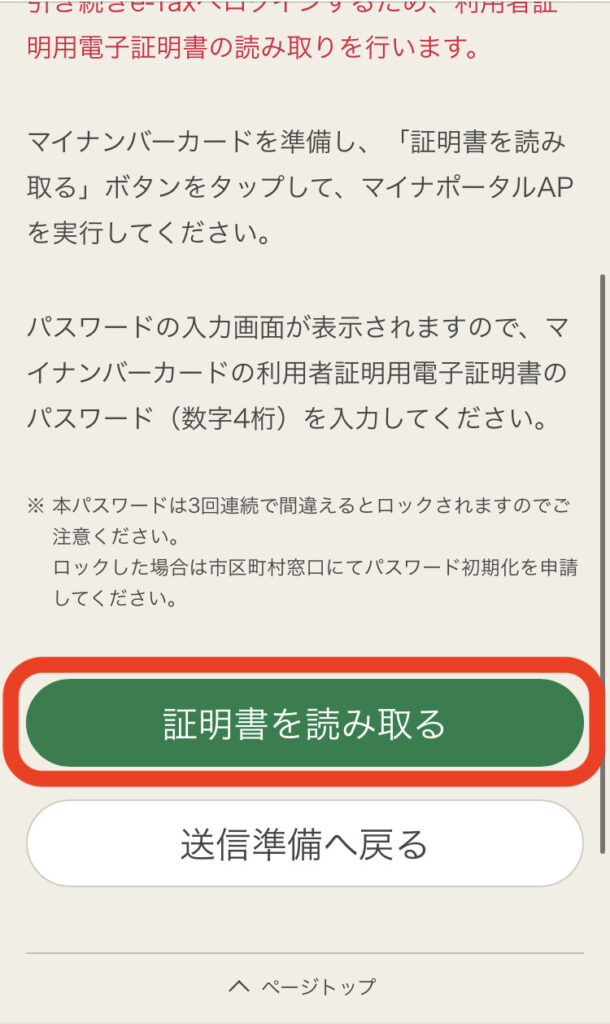Screen dimensions: 610x1024
Task: Go back via 送信準備へ戻る
Action: click(x=304, y=844)
